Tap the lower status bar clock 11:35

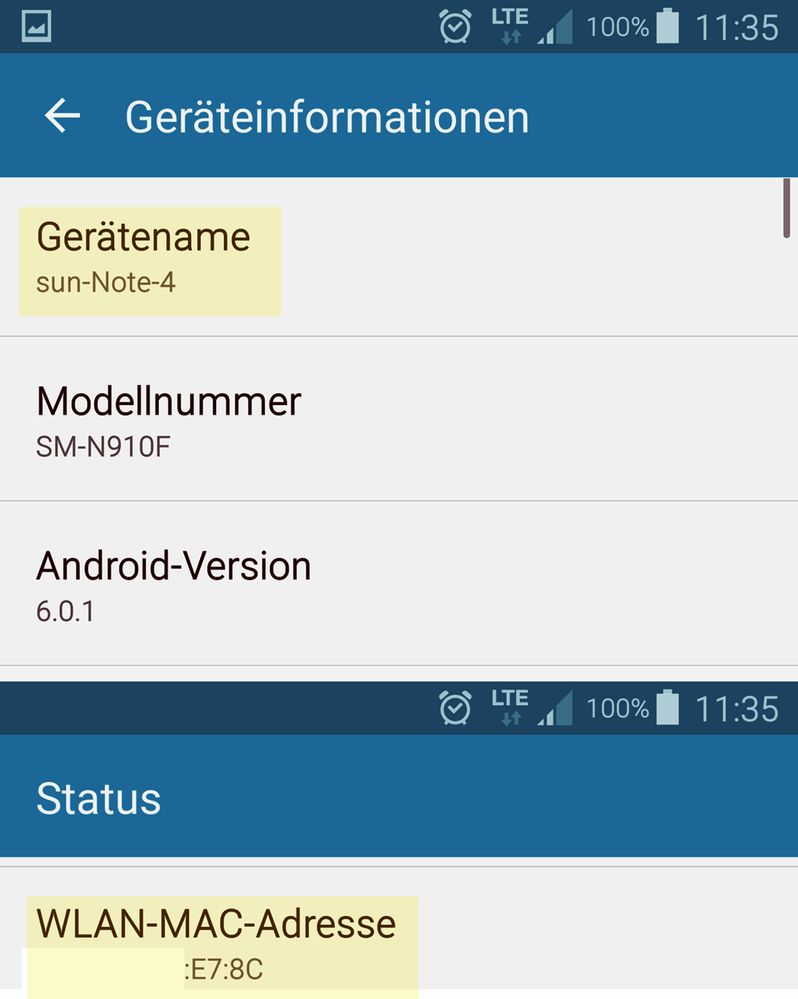pos(737,706)
